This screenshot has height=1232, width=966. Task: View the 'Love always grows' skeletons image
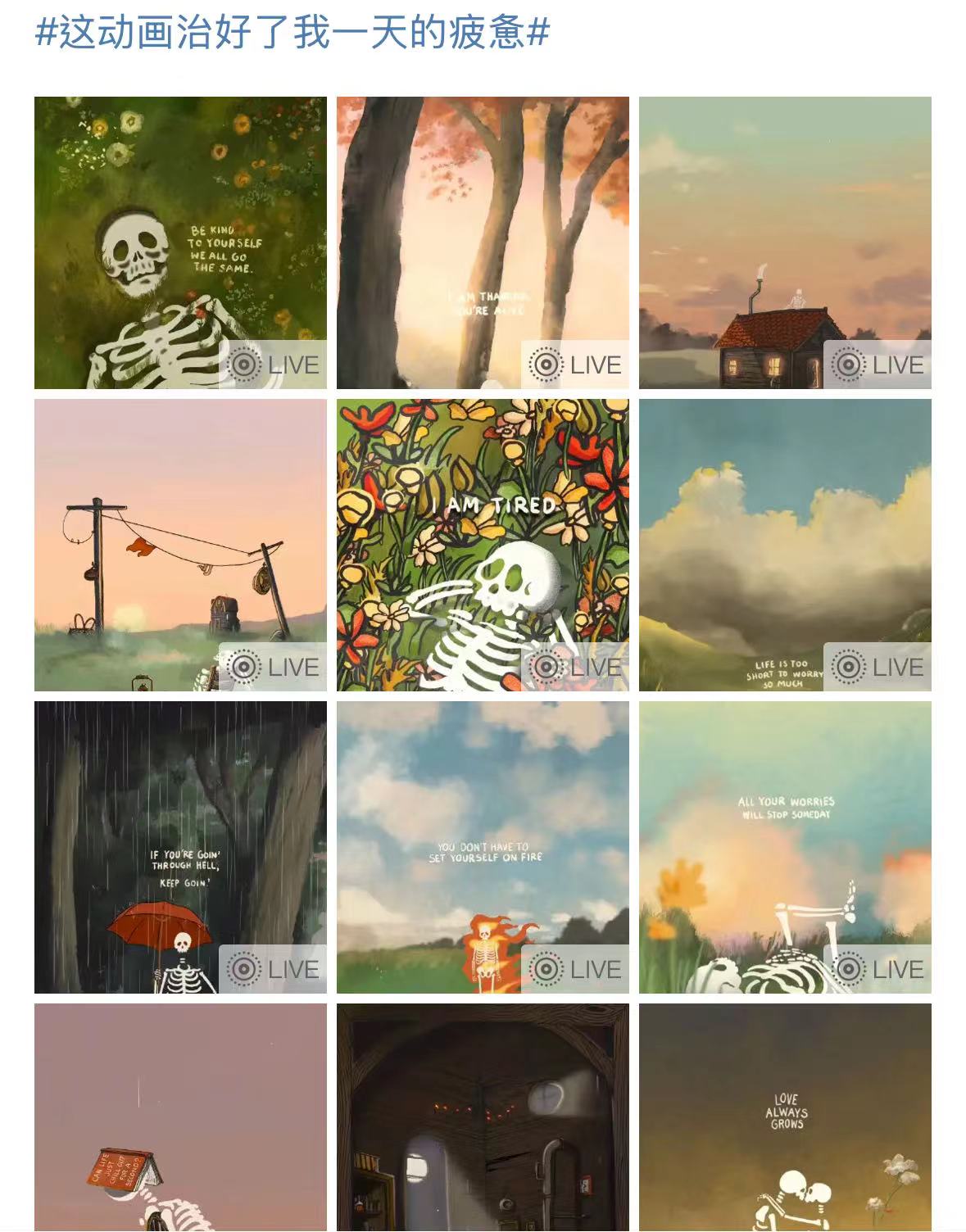pyautogui.click(x=785, y=1117)
